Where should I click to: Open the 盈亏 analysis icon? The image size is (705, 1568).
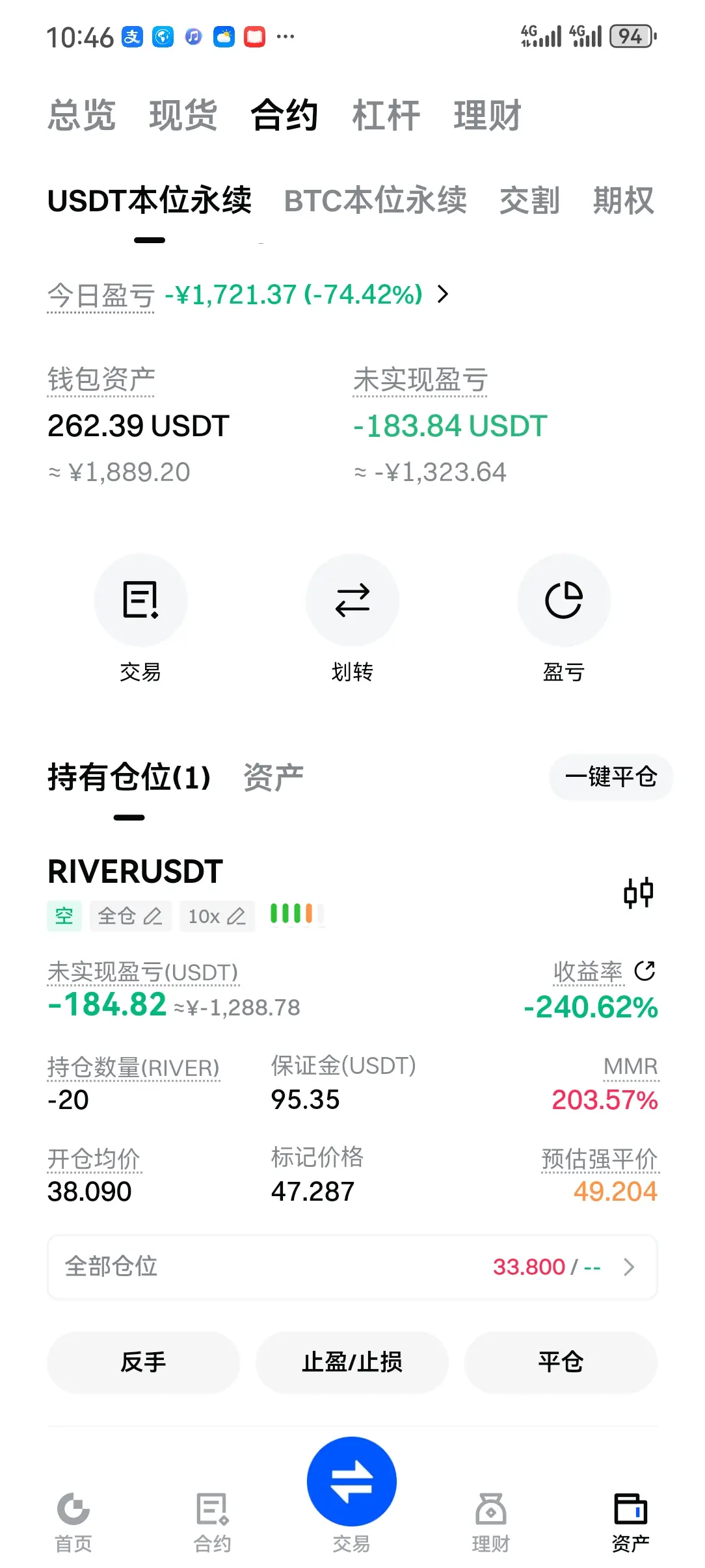pyautogui.click(x=563, y=599)
